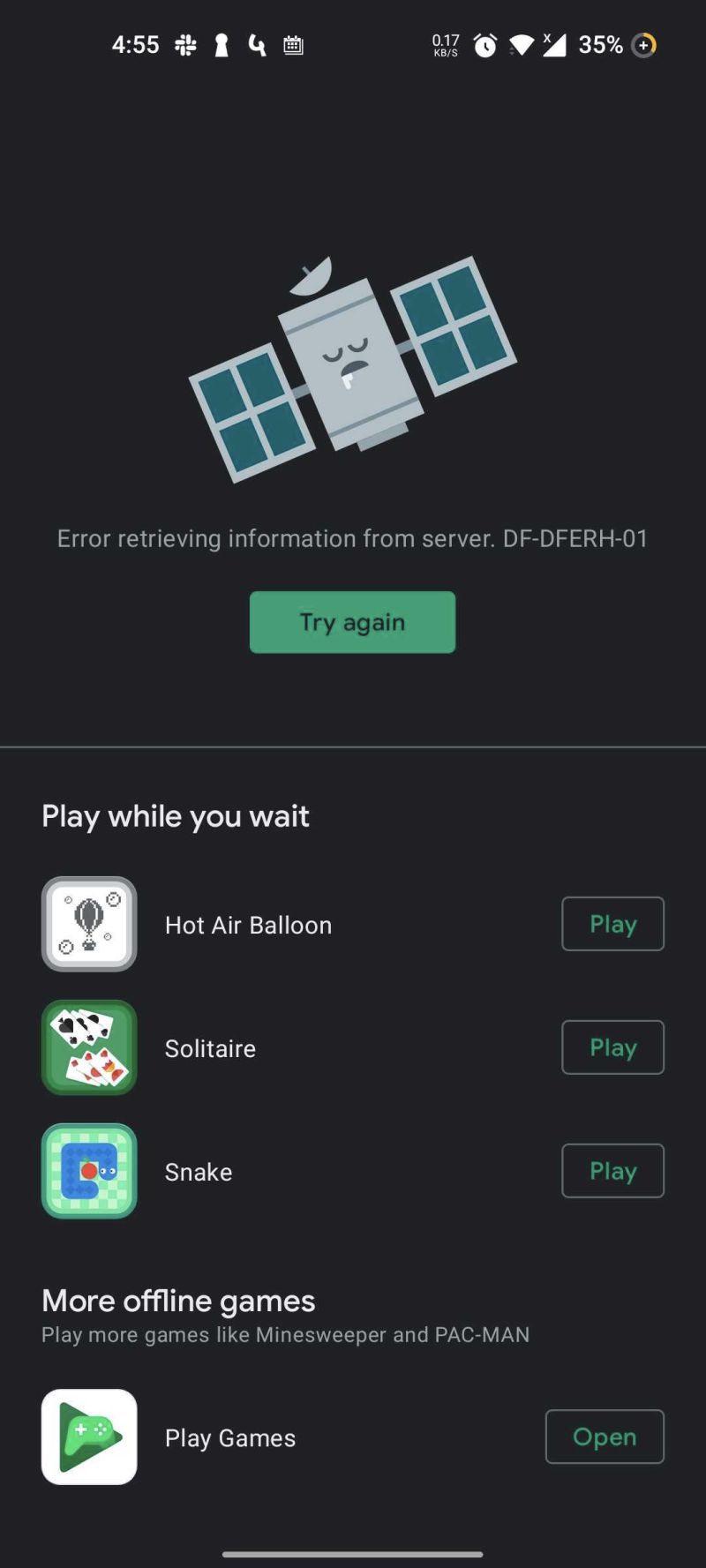Select the Solitaire game icon
Screen dimensions: 706x1568
point(88,1047)
